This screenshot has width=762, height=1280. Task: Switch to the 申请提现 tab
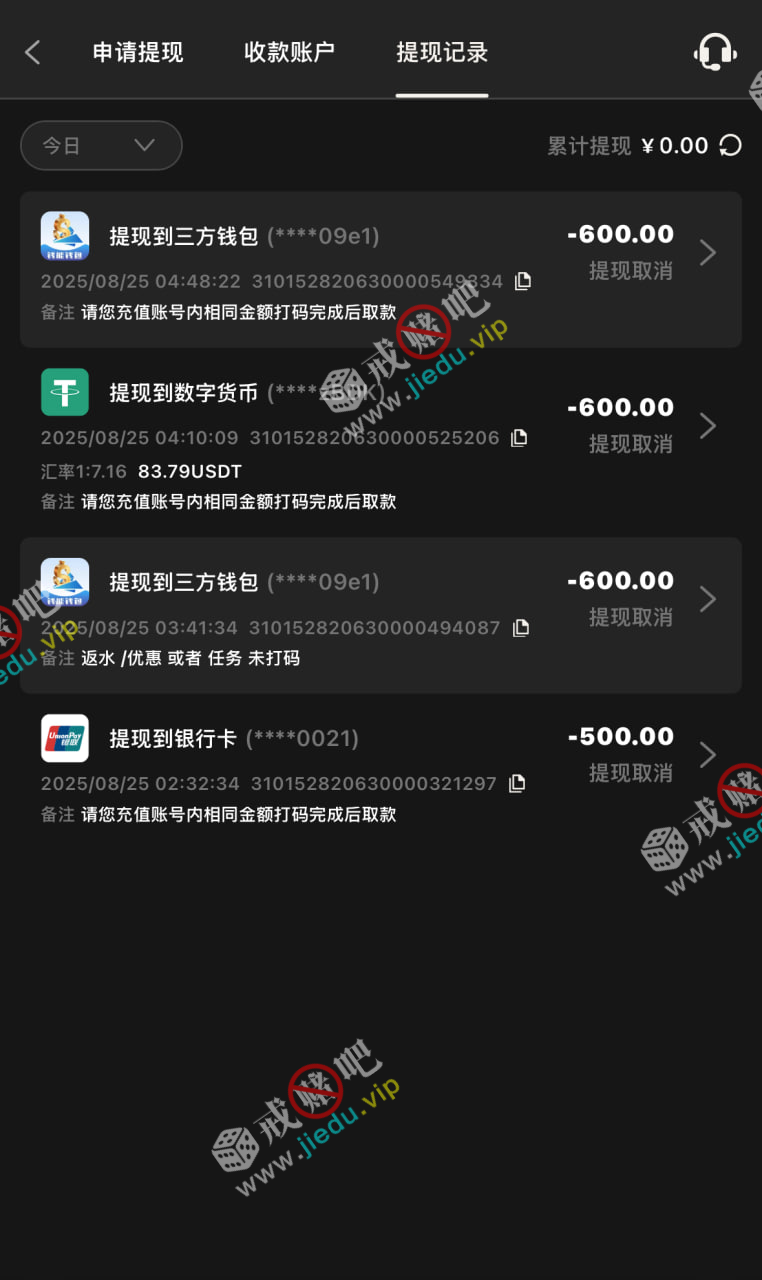click(x=138, y=52)
